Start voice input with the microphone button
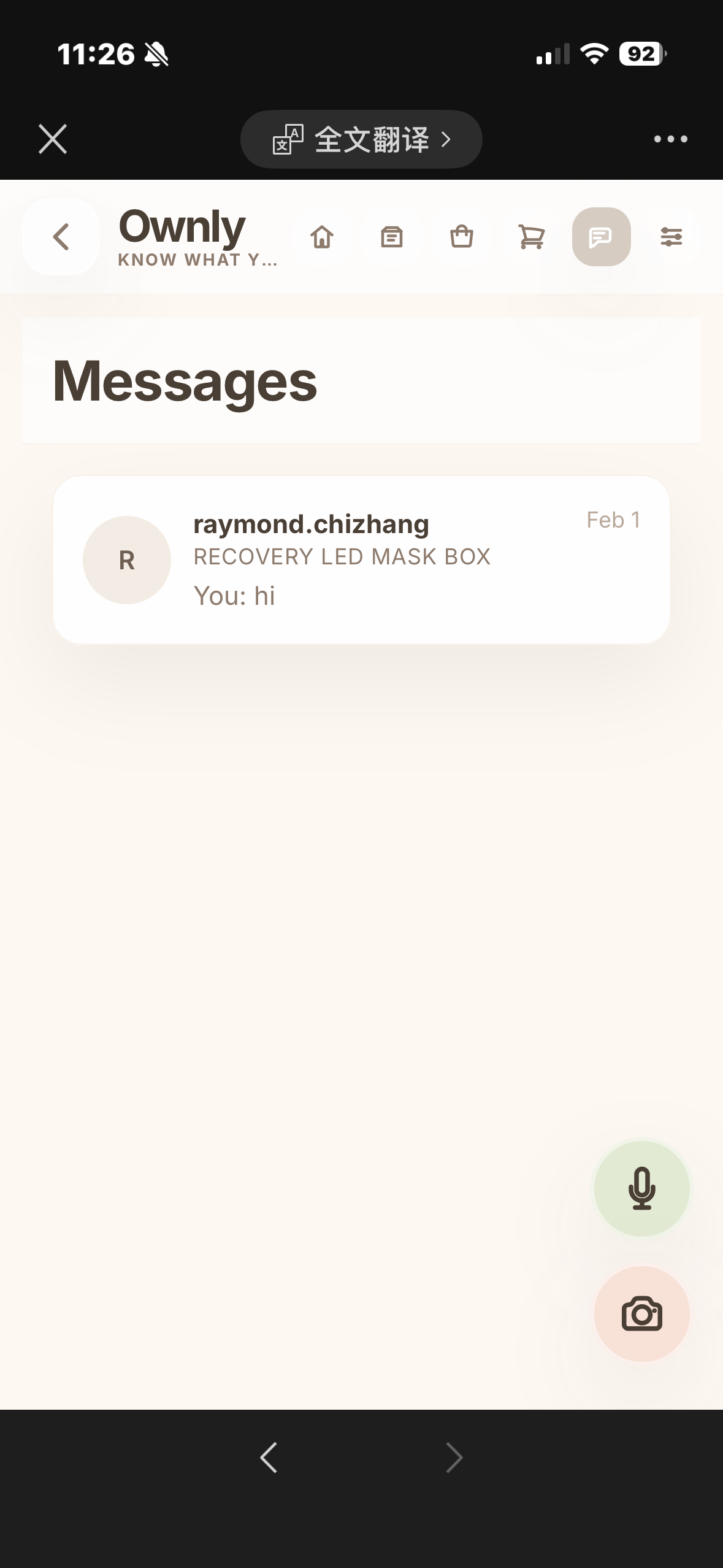 point(642,1188)
